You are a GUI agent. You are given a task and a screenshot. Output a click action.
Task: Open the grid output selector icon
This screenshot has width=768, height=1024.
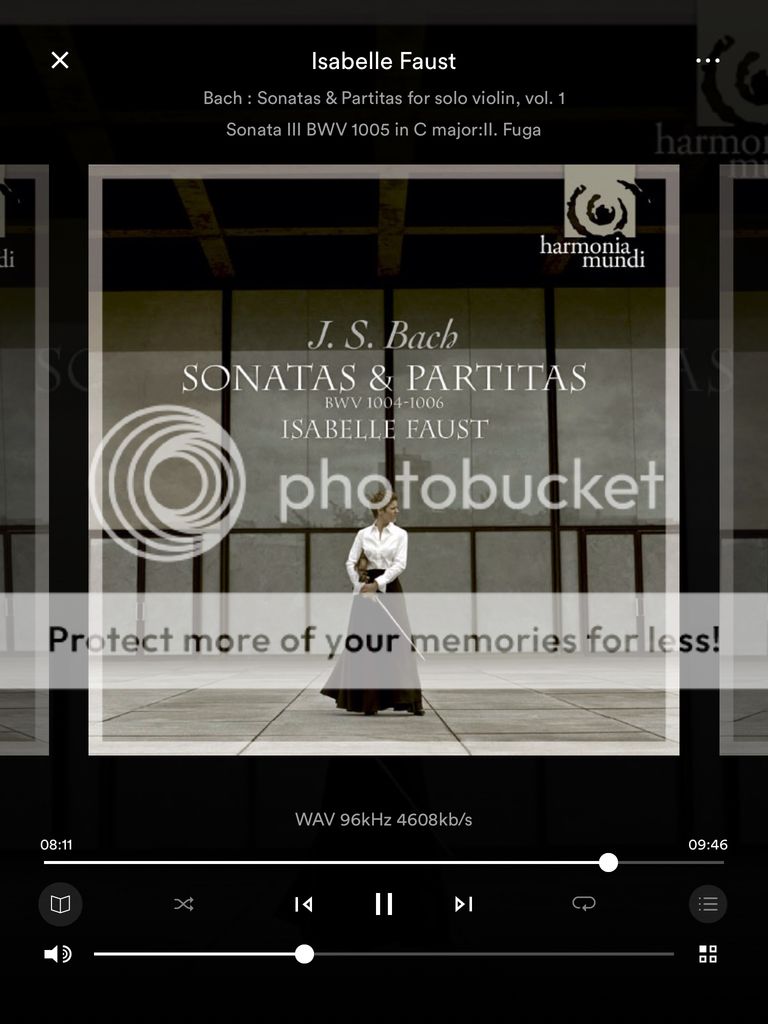[x=707, y=954]
